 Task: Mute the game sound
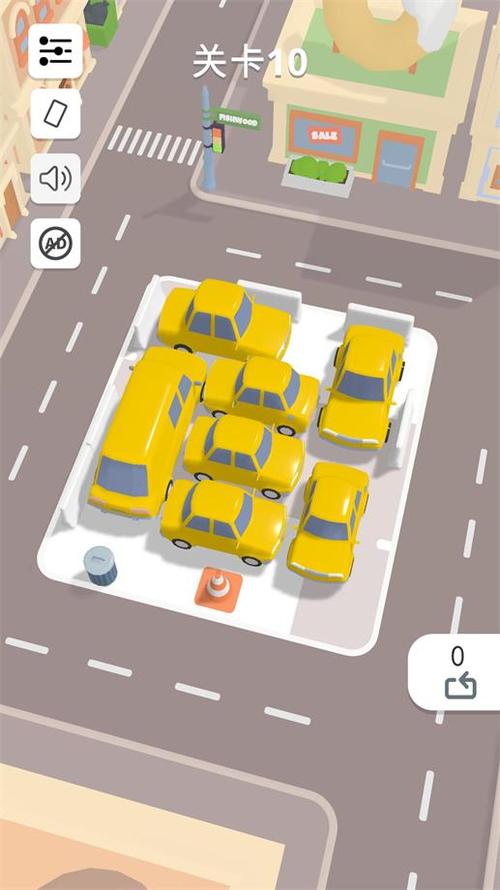[56, 178]
